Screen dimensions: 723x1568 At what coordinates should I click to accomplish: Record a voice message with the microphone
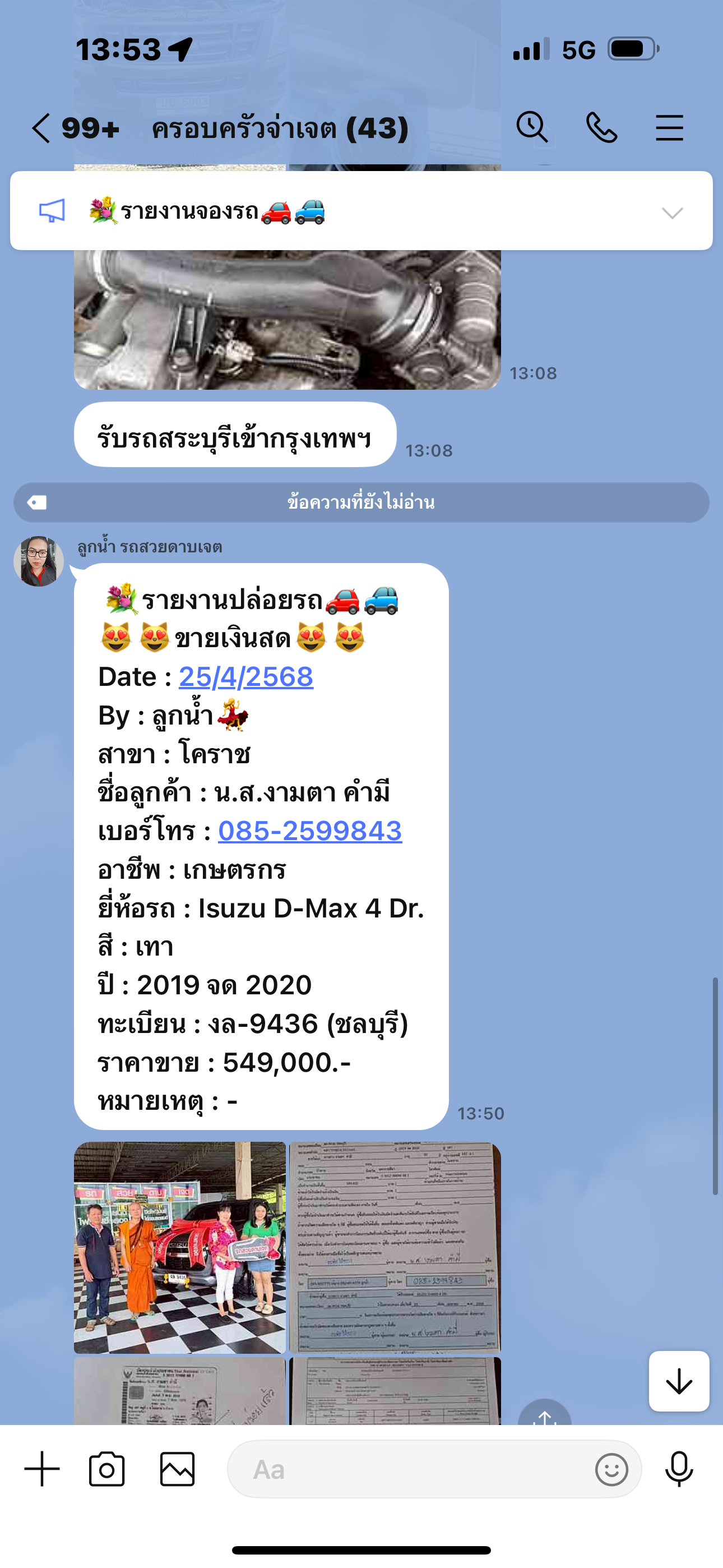click(679, 1469)
